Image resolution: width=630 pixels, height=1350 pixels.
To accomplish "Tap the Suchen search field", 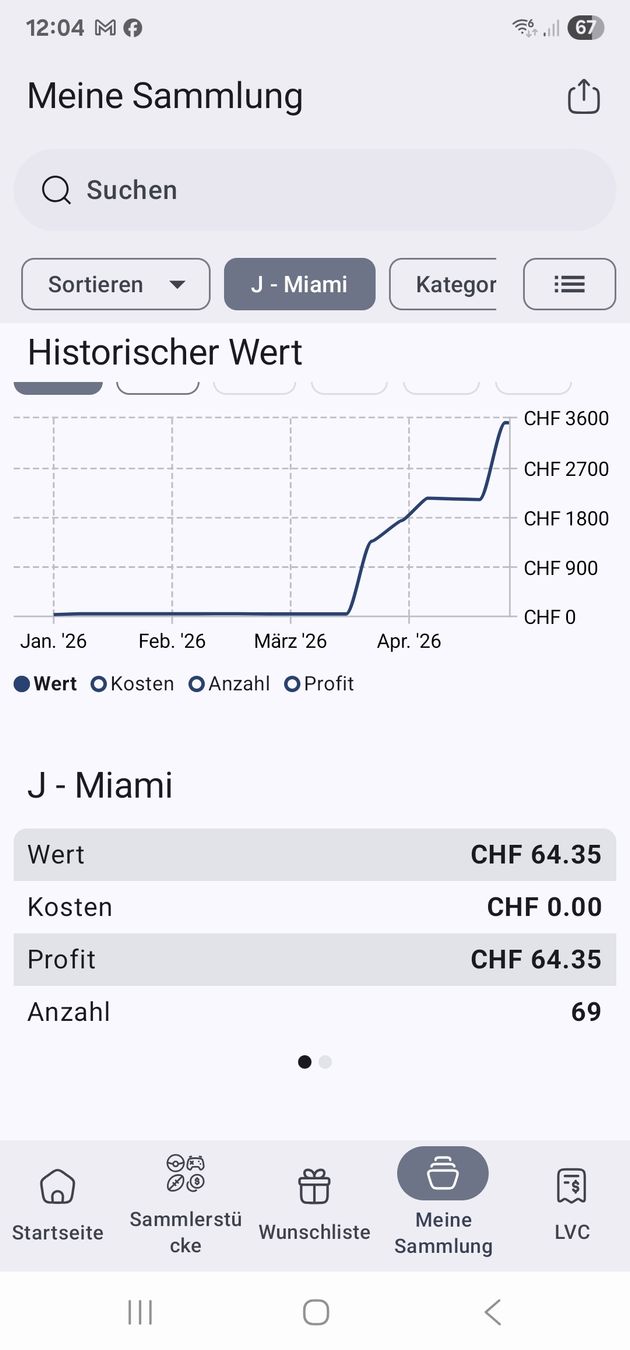I will [x=315, y=190].
